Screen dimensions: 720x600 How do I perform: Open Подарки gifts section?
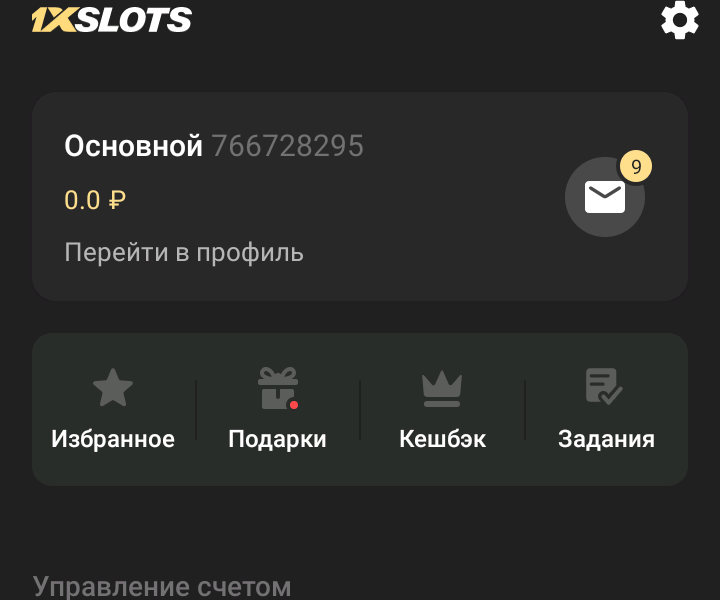coord(277,410)
